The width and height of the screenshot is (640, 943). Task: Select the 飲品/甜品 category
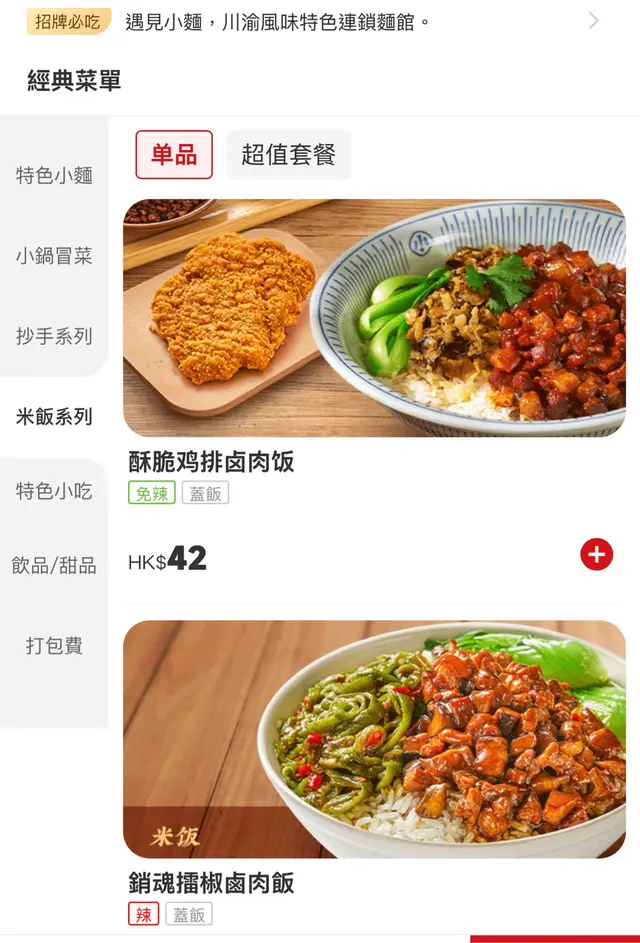click(x=54, y=566)
